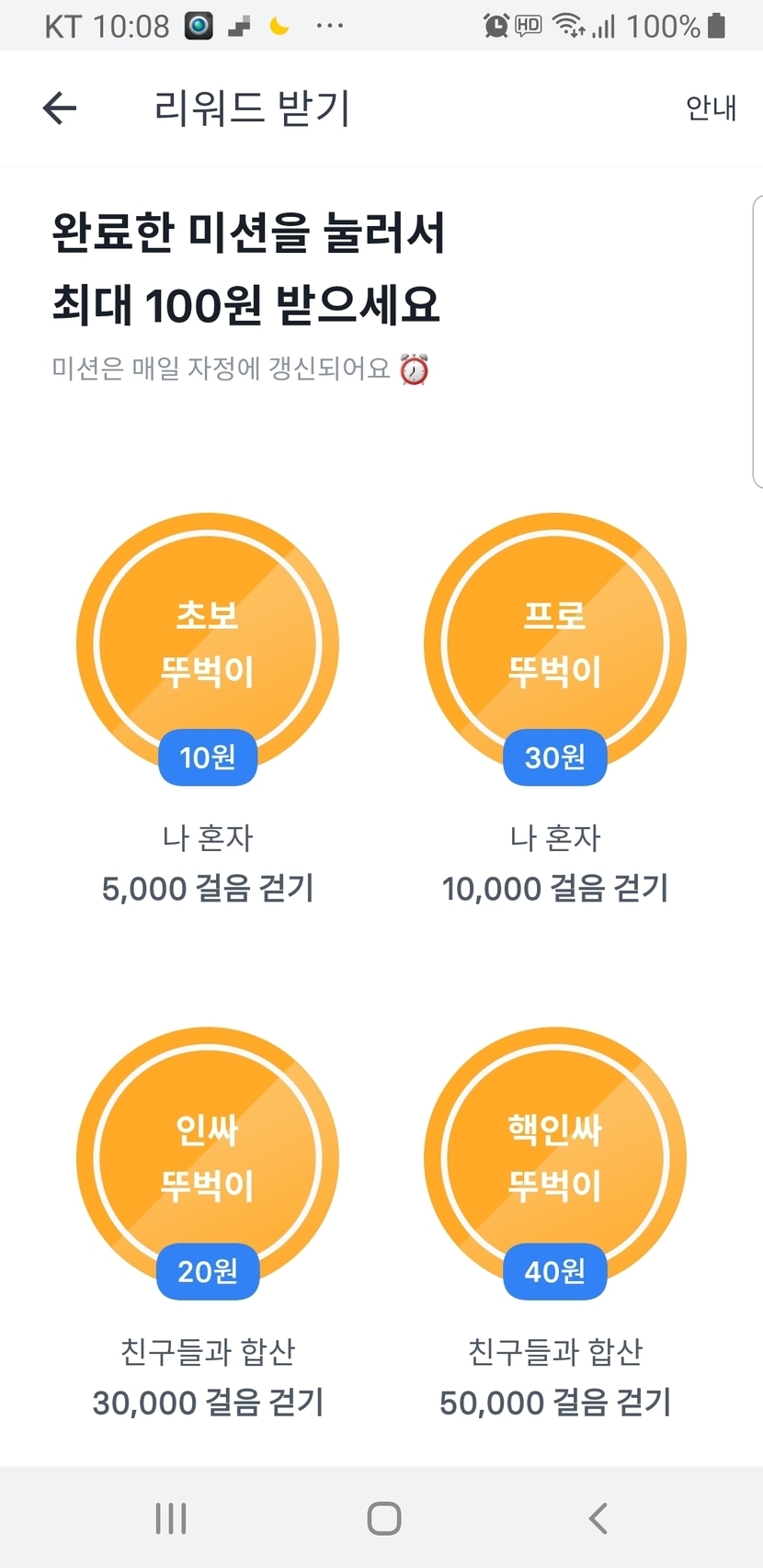Go to the system home screen
Screen dimensions: 763x1568
pyautogui.click(x=383, y=1518)
